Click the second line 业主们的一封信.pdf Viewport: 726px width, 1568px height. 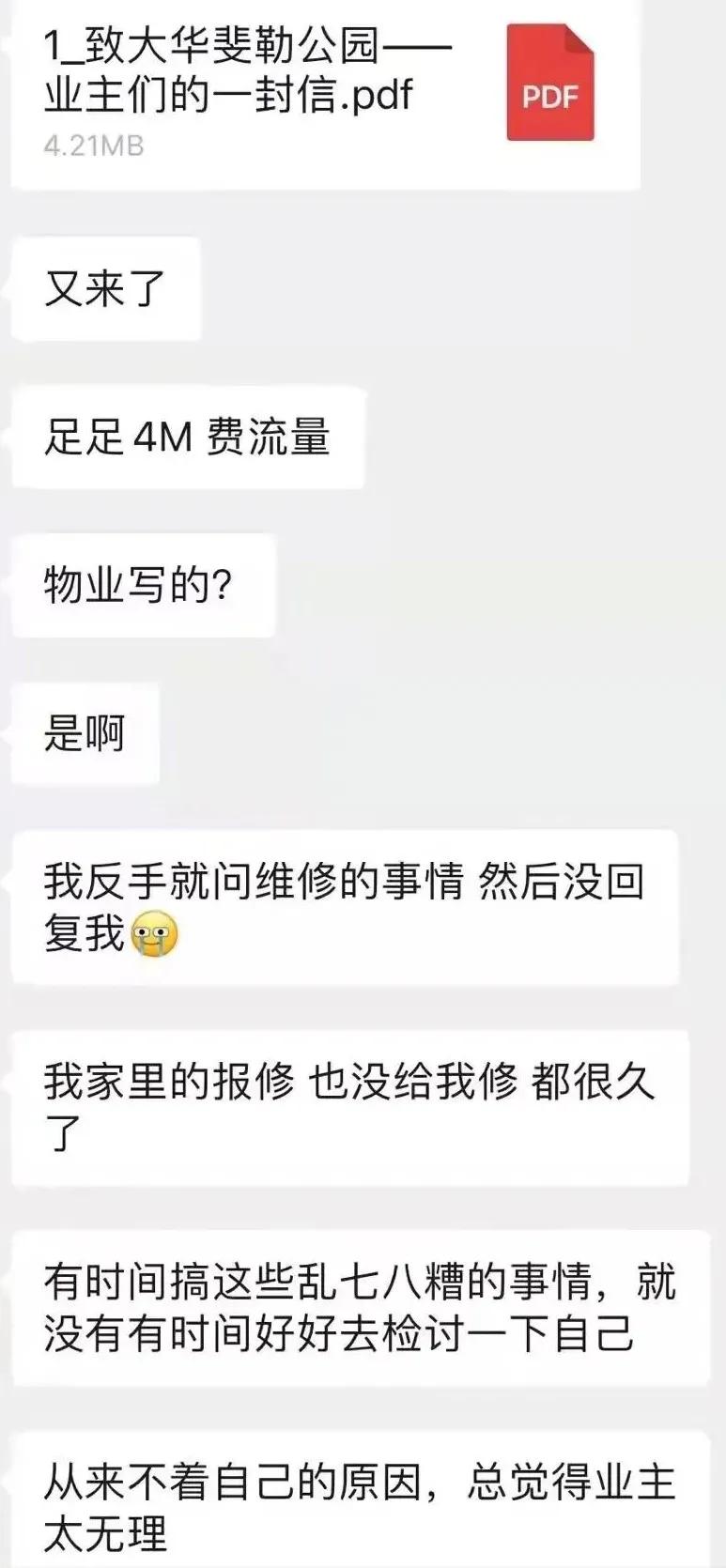click(x=225, y=94)
